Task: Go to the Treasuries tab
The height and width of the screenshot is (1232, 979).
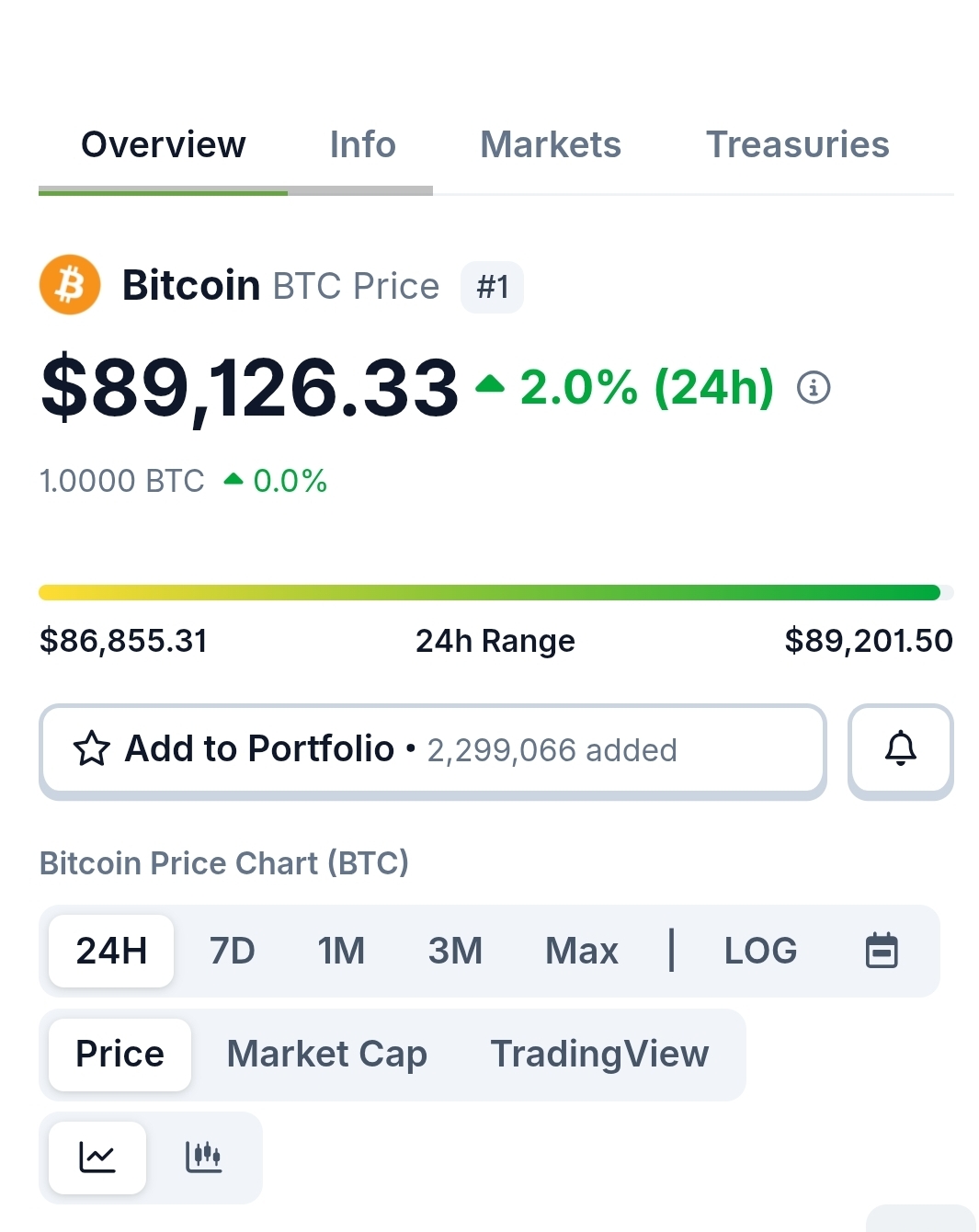Action: coord(797,145)
